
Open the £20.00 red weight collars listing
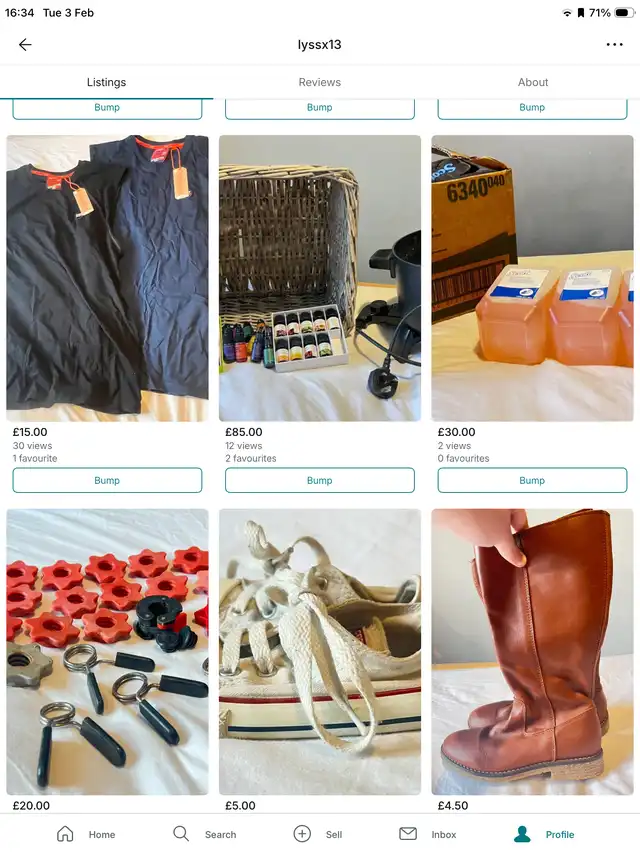coord(107,651)
